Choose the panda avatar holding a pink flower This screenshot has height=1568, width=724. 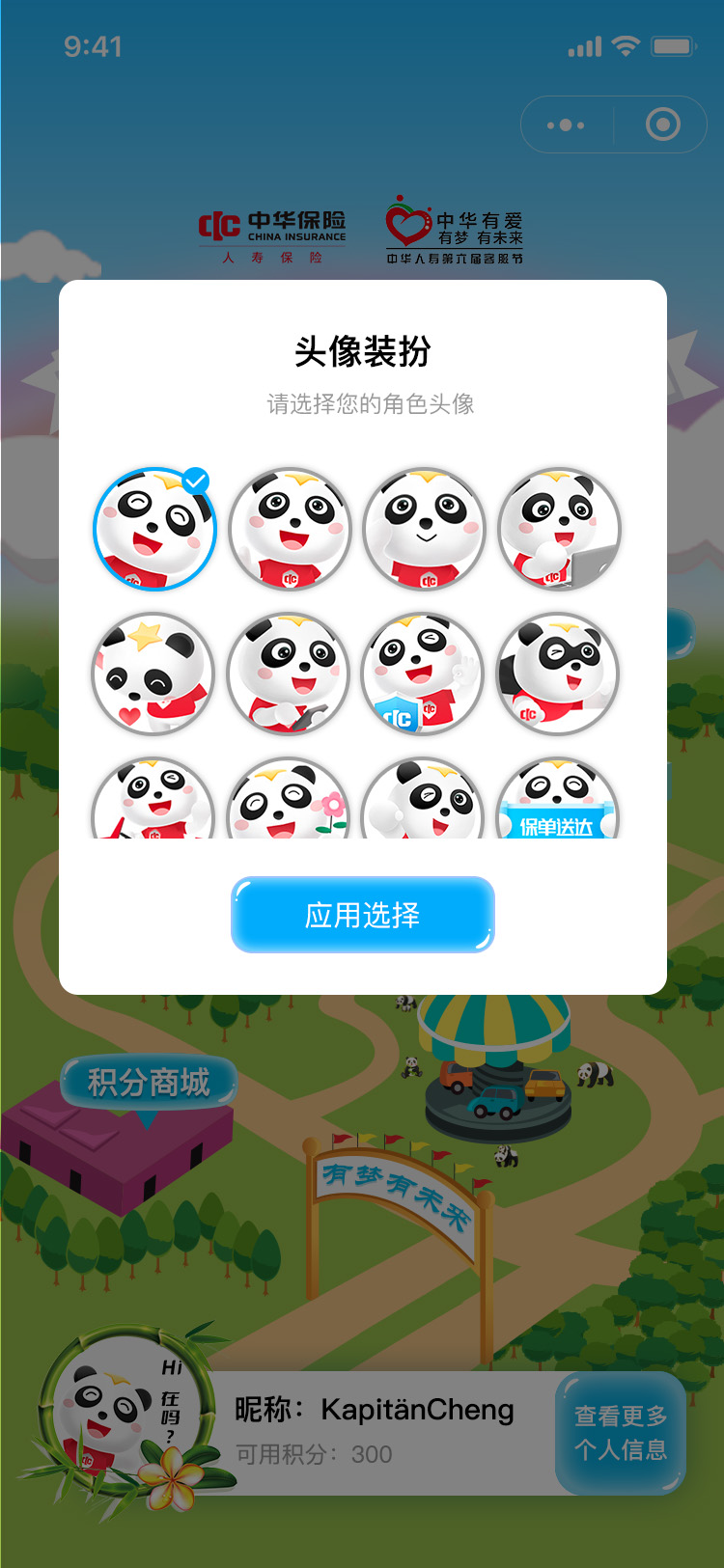[x=289, y=801]
